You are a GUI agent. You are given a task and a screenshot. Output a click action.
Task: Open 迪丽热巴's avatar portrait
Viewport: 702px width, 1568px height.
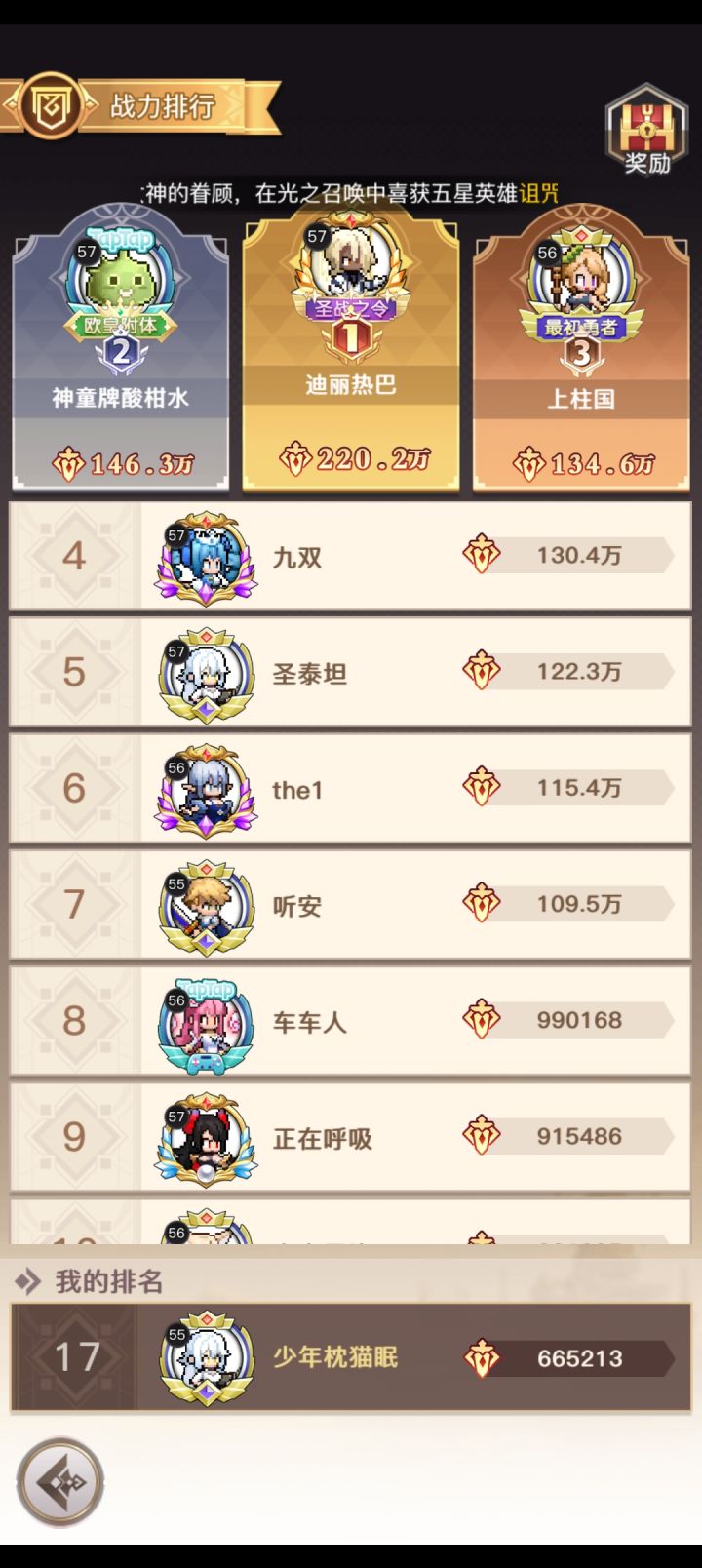(349, 263)
